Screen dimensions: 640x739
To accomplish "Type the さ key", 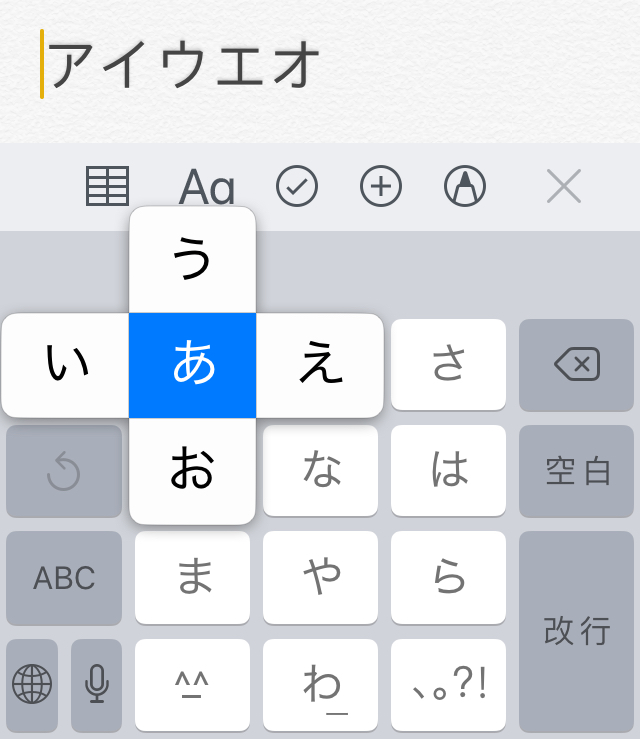I will 449,365.
